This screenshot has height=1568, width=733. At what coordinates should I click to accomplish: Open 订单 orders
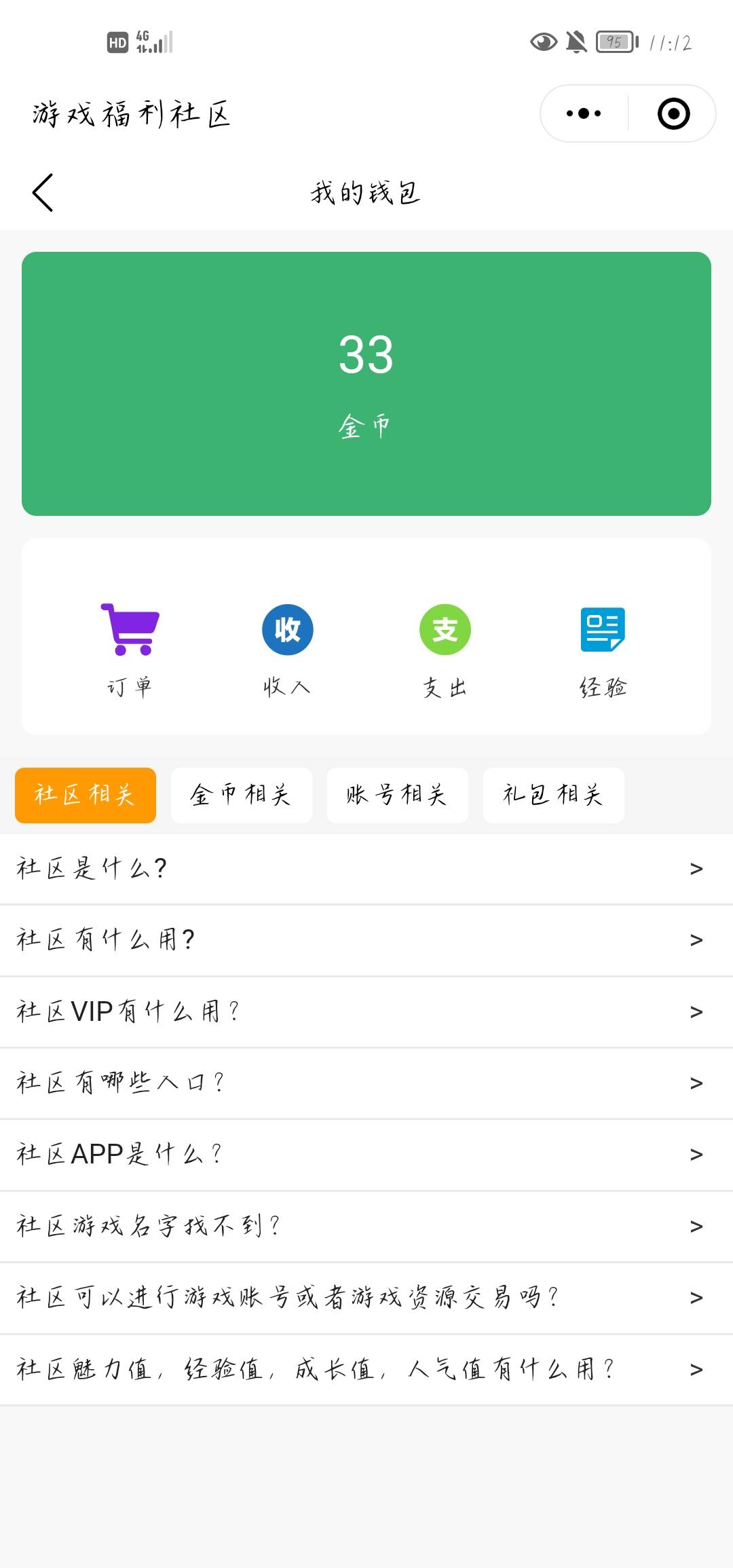click(130, 648)
